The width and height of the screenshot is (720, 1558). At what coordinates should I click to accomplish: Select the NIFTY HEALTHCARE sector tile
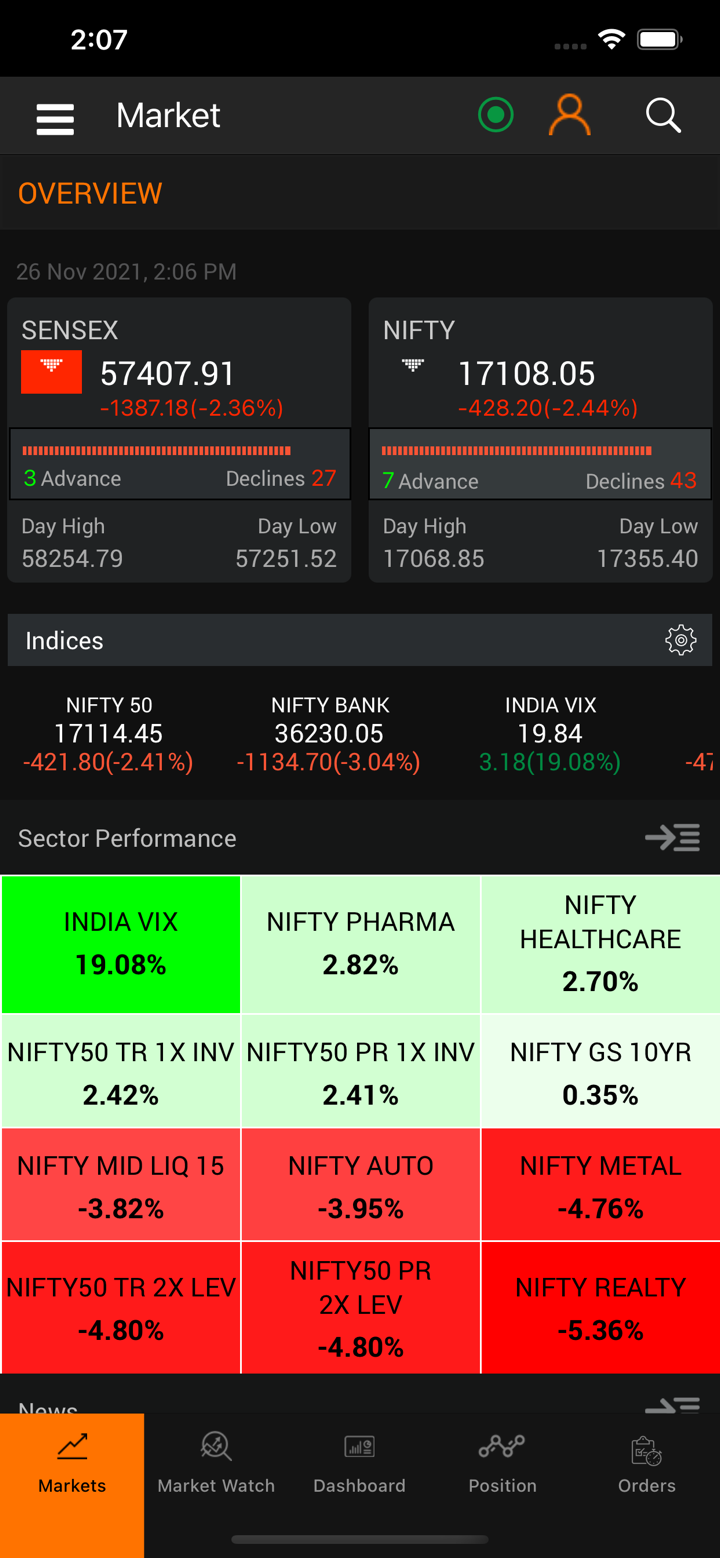600,944
